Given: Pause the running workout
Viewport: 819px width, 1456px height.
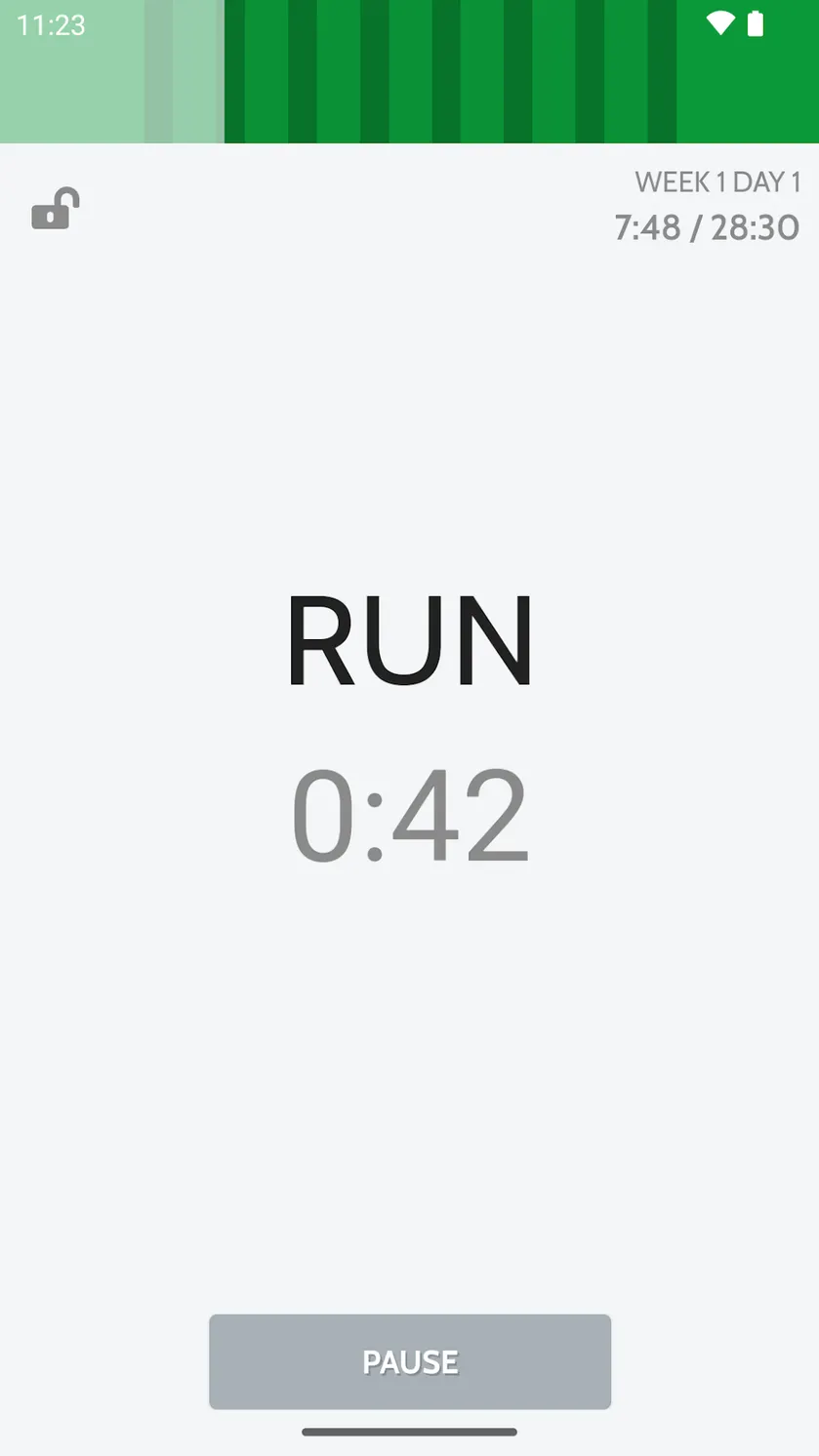Looking at the screenshot, I should coord(410,1361).
